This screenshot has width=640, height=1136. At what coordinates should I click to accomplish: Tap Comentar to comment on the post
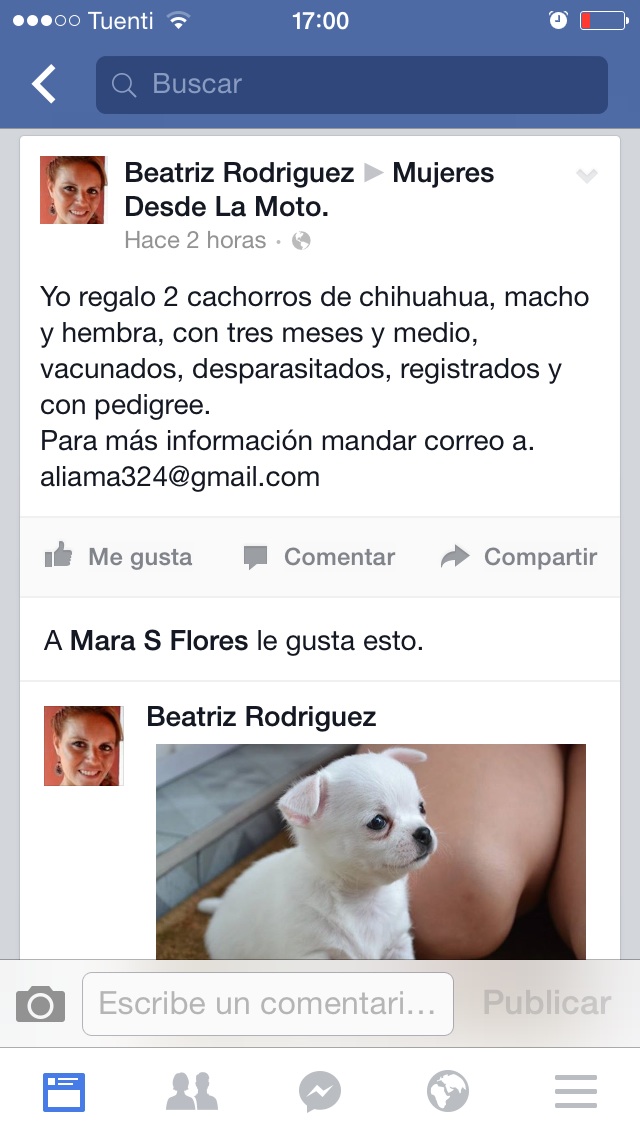click(319, 556)
